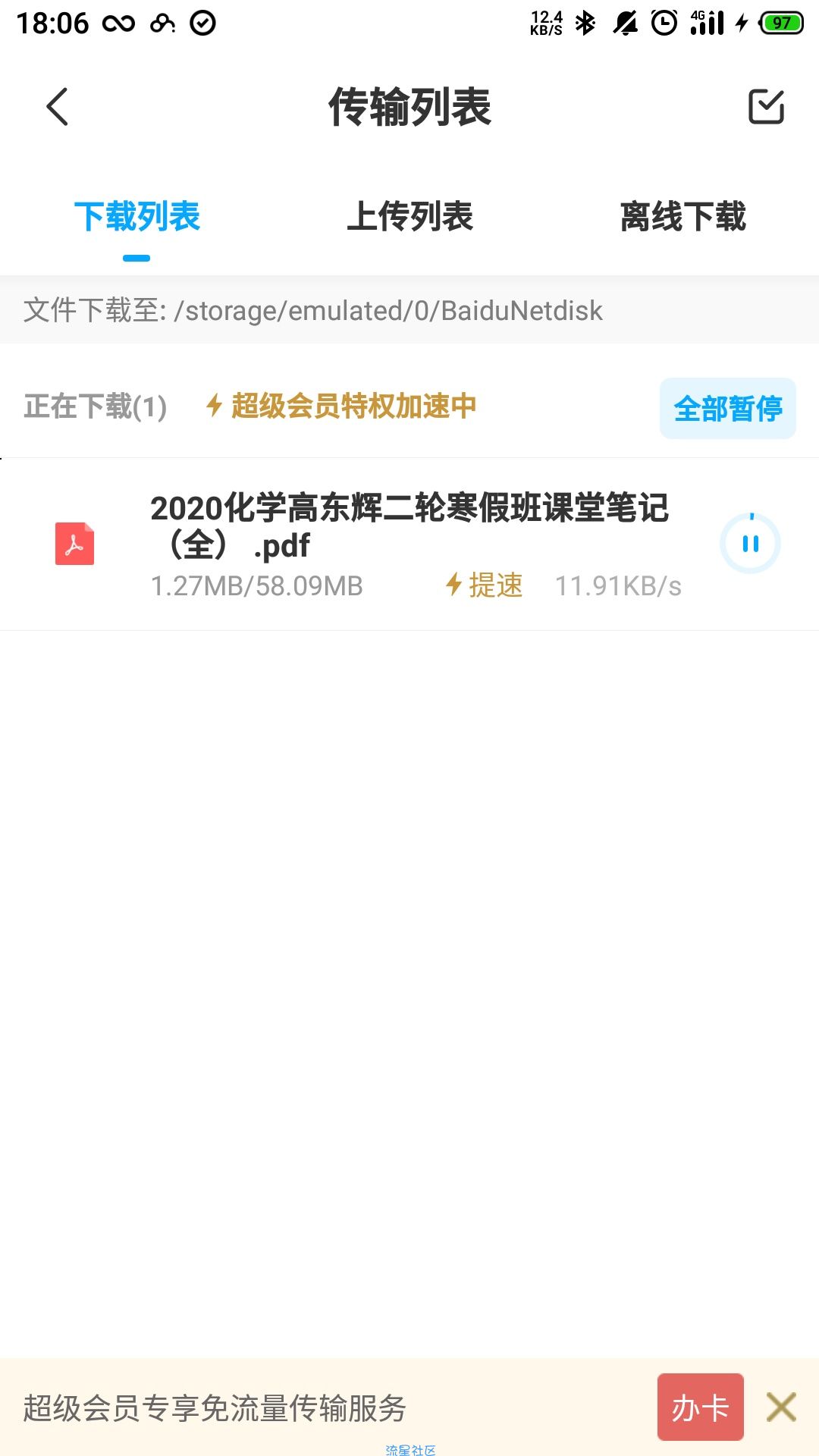The width and height of the screenshot is (819, 1456).
Task: Tap 全部暂停 to pause all downloads
Action: tap(727, 409)
